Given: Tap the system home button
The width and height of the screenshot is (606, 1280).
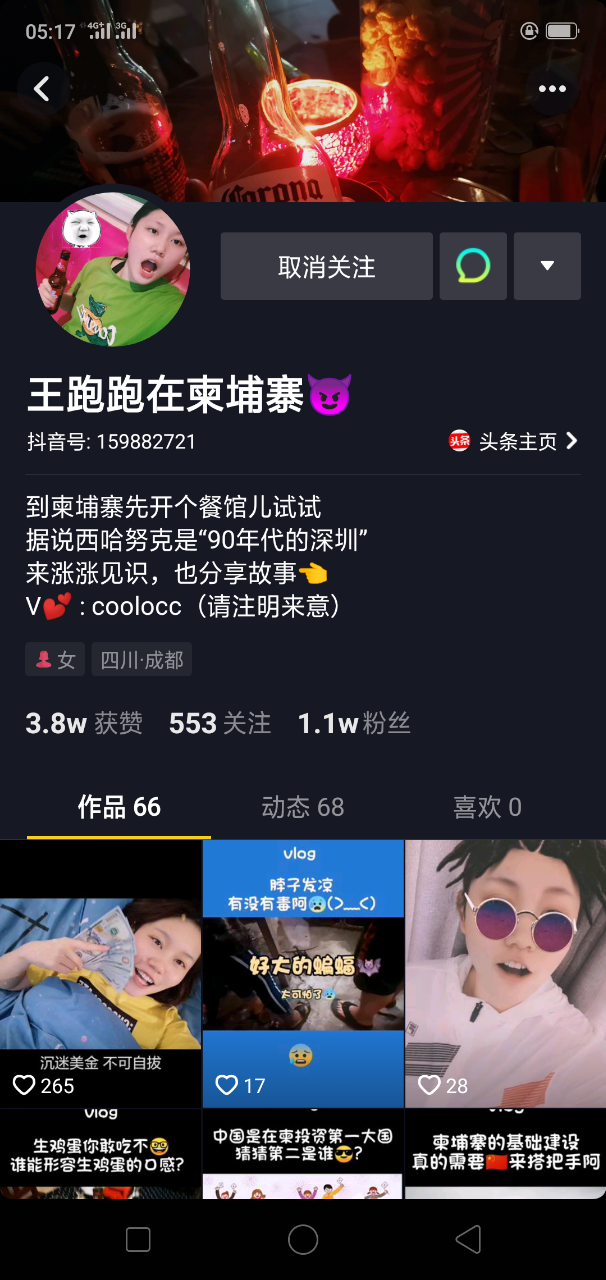Looking at the screenshot, I should (303, 1240).
